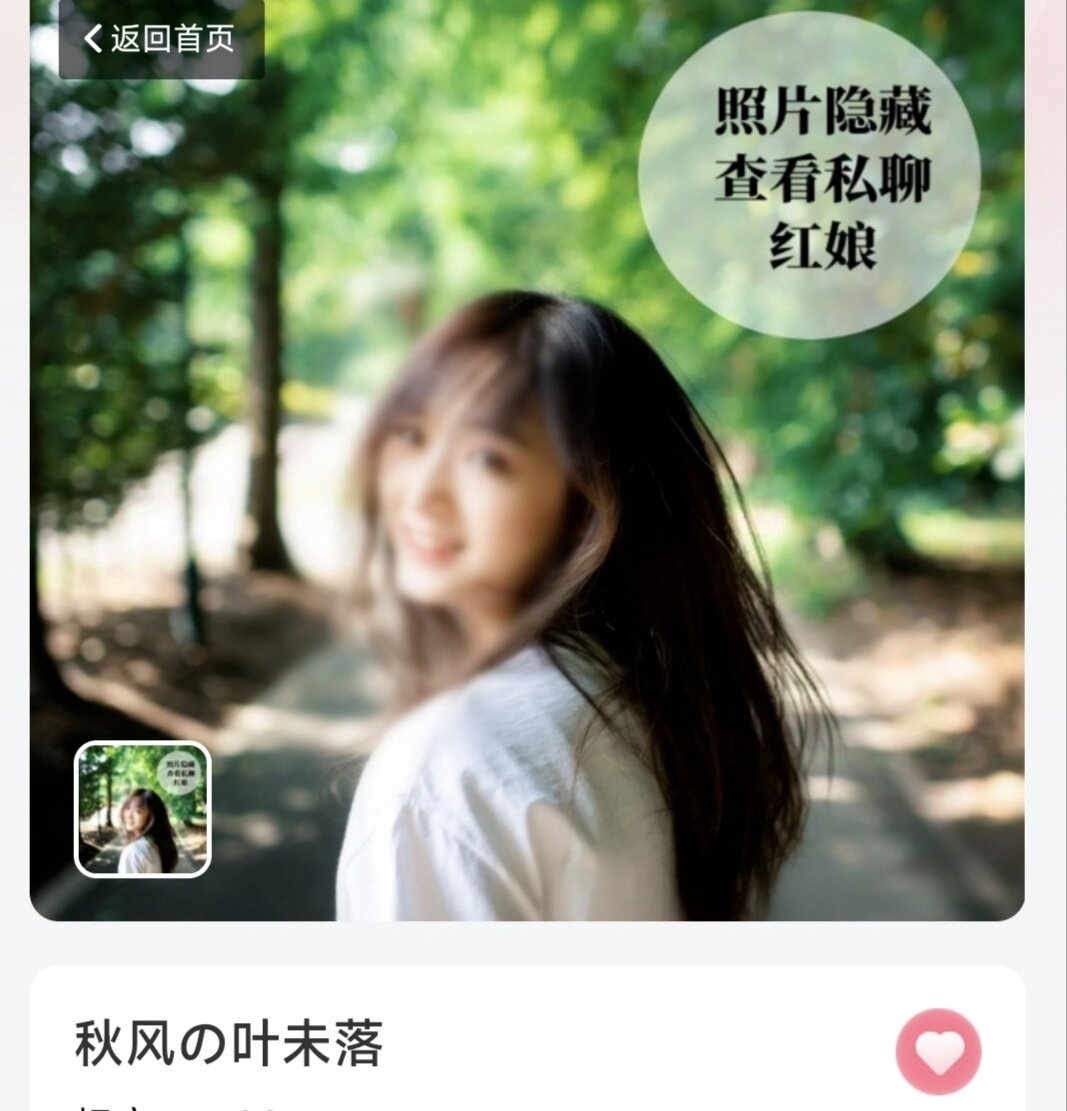
Task: Like 秋风の叶未落 with the heart icon
Action: click(938, 1051)
